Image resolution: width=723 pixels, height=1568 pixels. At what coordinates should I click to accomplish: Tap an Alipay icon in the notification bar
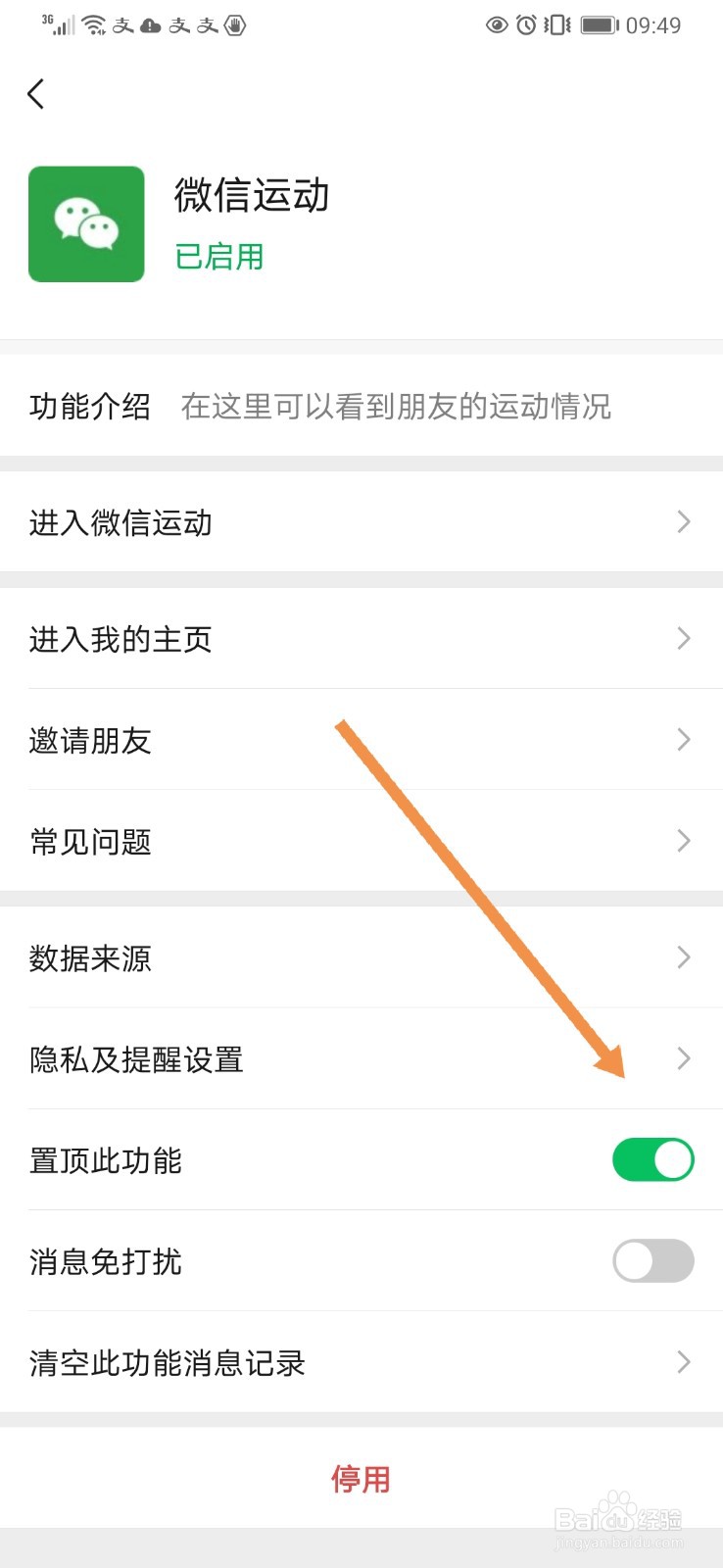[x=122, y=24]
